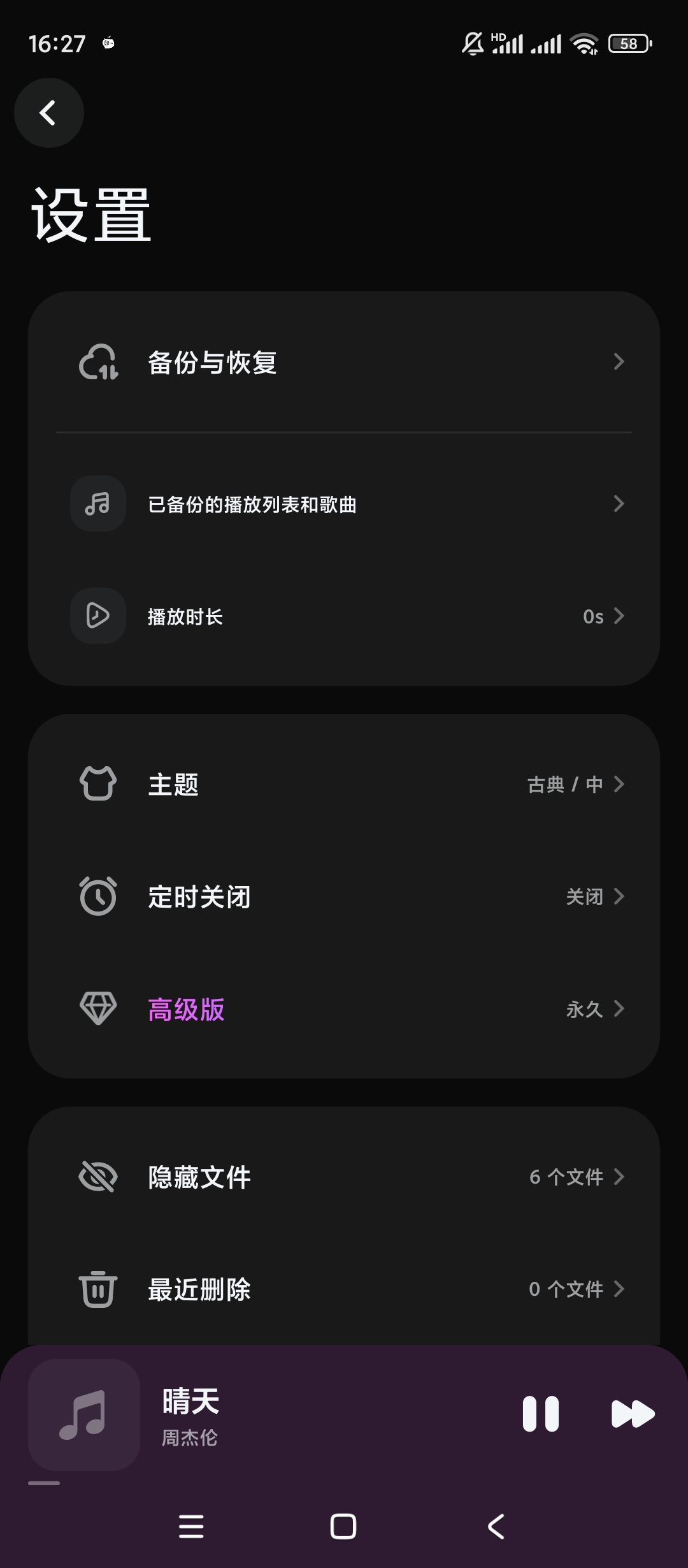Open 最近删除 files
The image size is (688, 1568).
coord(344,1289)
